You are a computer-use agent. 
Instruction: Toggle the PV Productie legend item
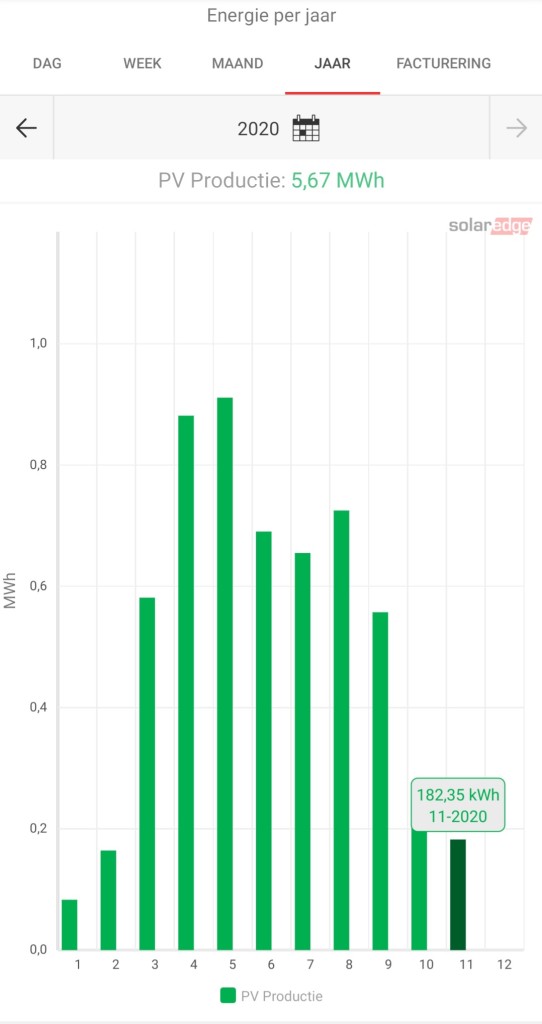(x=271, y=995)
